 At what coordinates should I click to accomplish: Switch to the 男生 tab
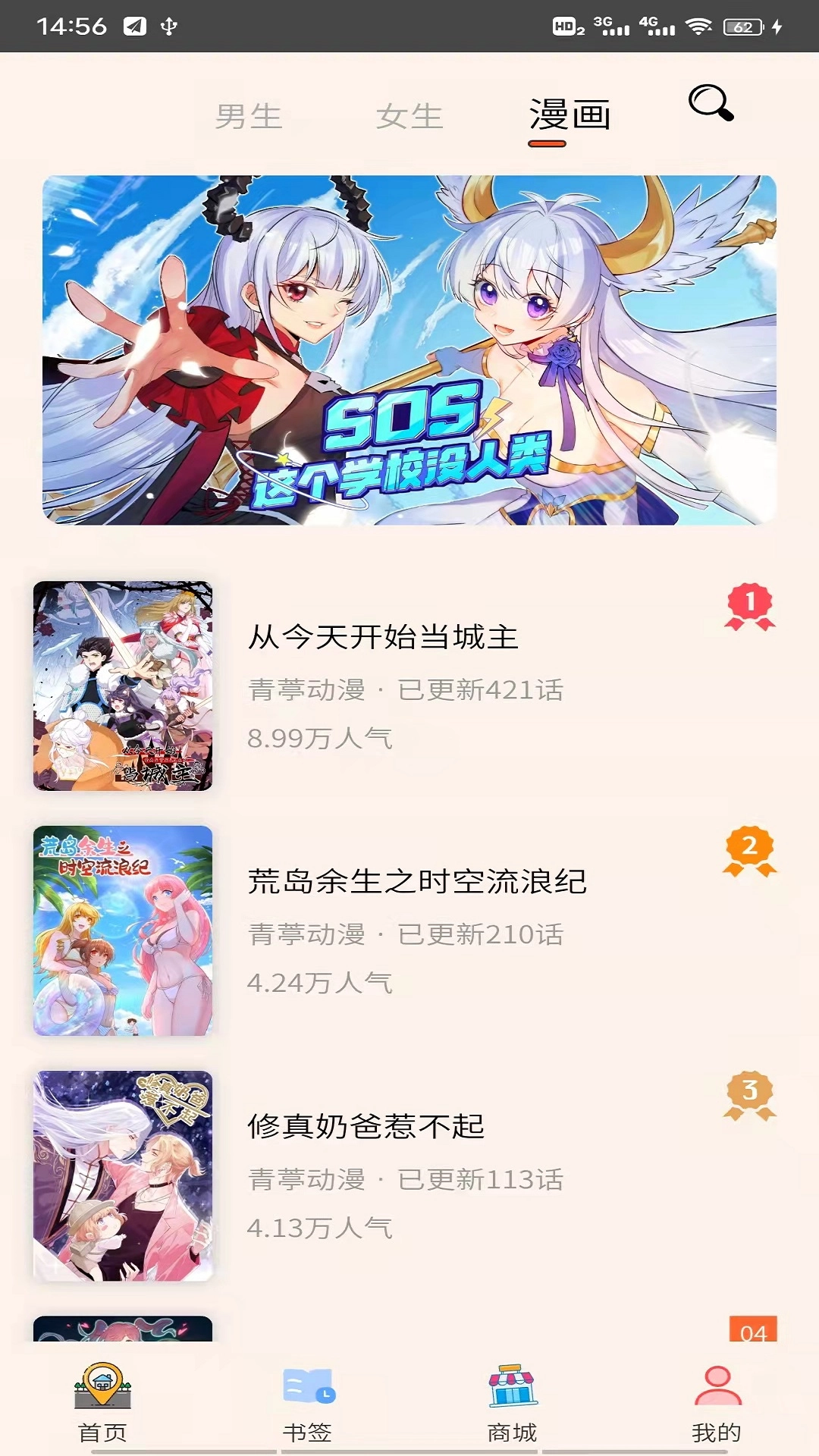248,115
